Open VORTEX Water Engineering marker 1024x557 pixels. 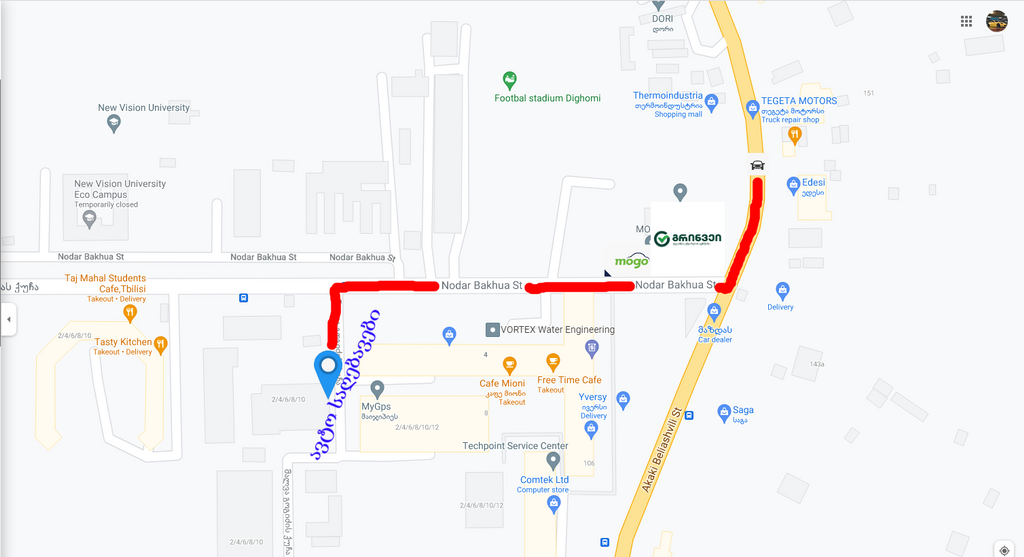coord(492,329)
